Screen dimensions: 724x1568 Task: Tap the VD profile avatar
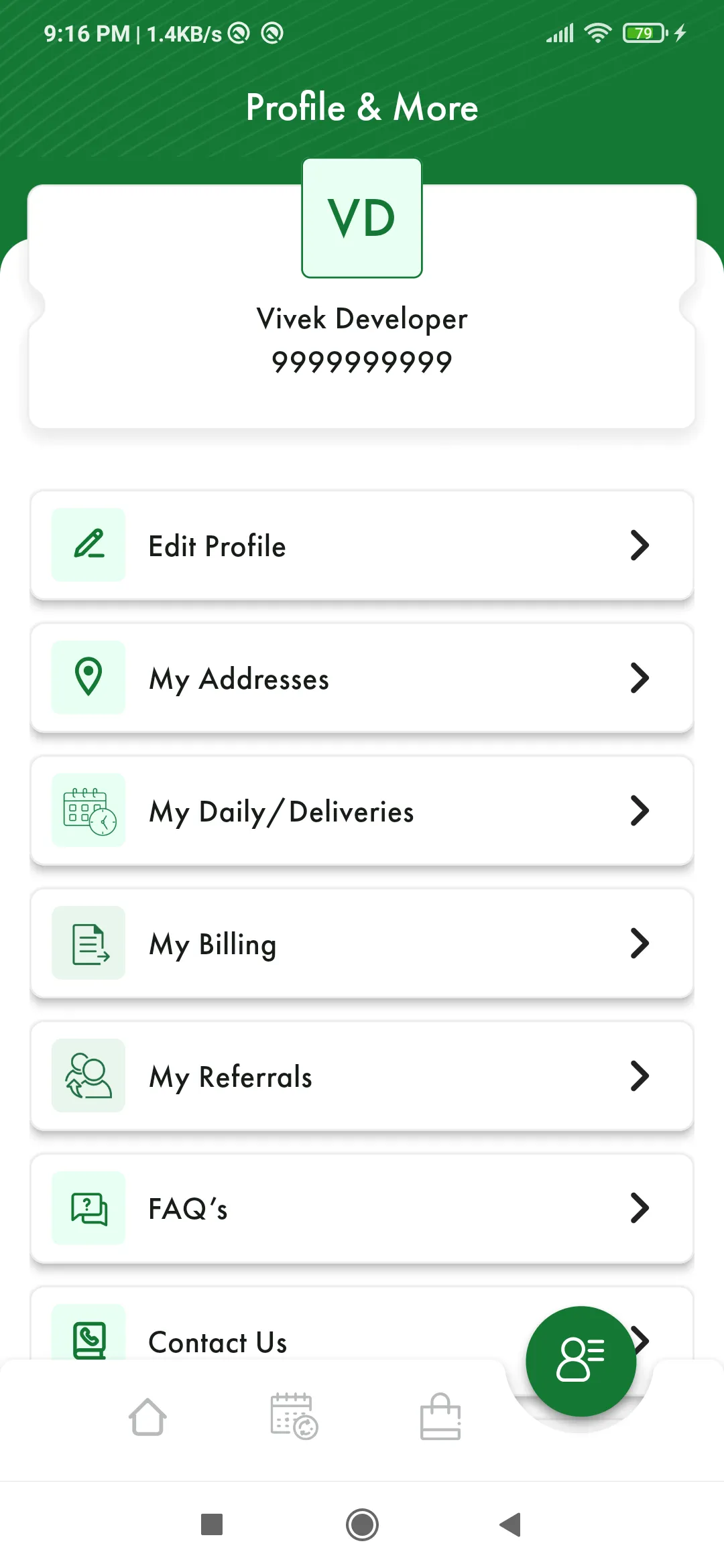point(362,218)
